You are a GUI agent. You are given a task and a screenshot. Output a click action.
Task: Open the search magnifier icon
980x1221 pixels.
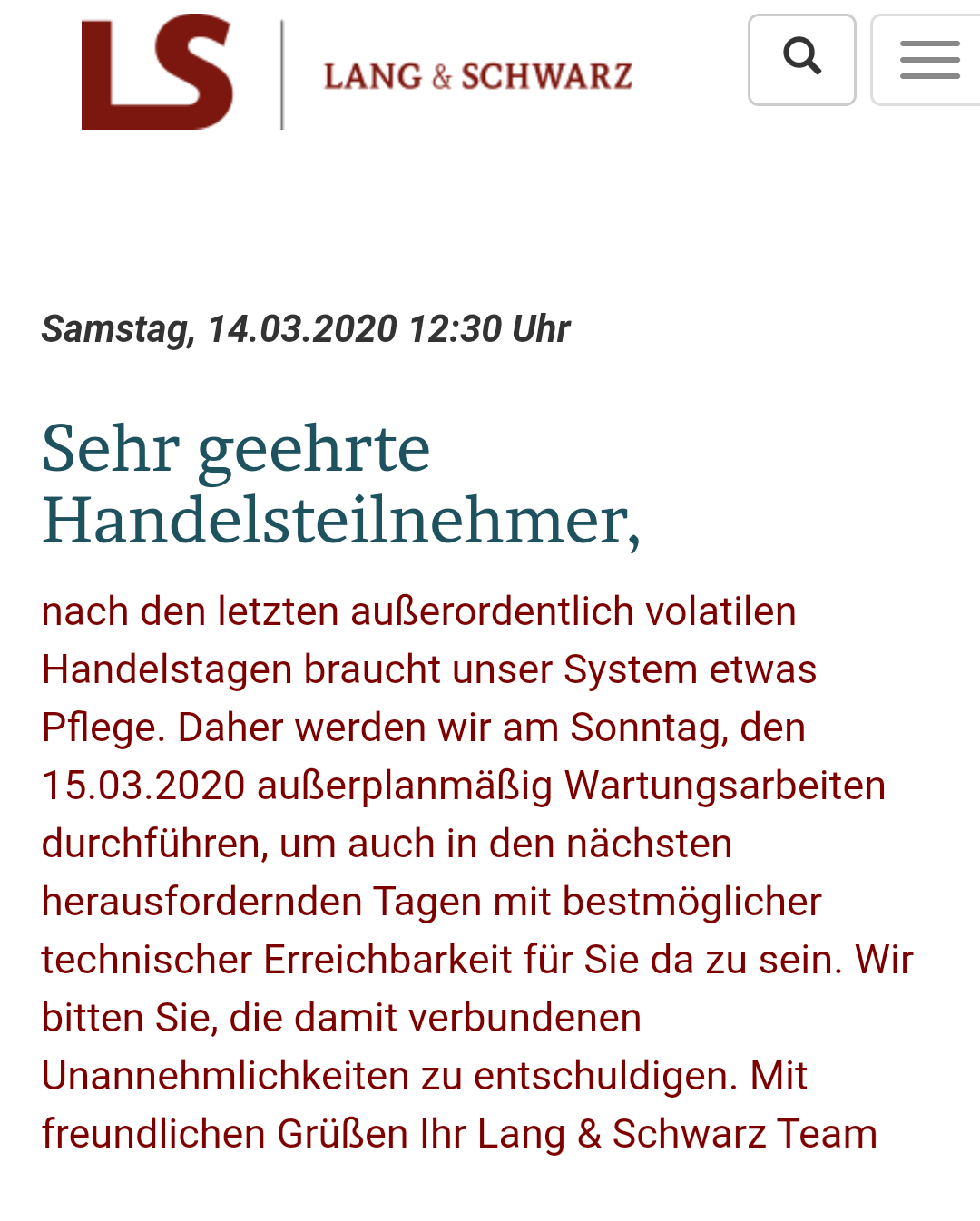(802, 59)
